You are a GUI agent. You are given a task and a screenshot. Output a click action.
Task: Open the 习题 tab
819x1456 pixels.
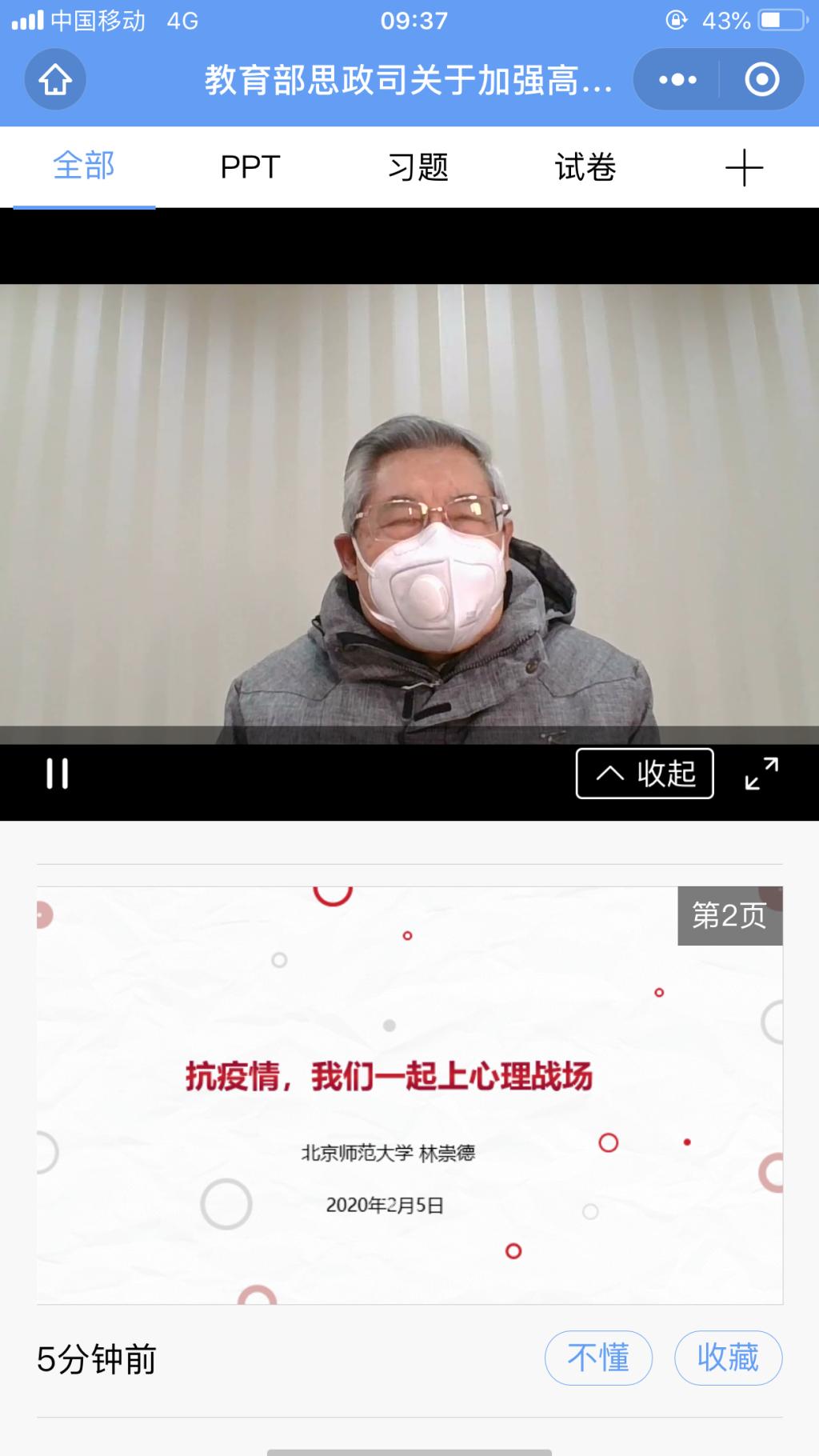pos(417,167)
